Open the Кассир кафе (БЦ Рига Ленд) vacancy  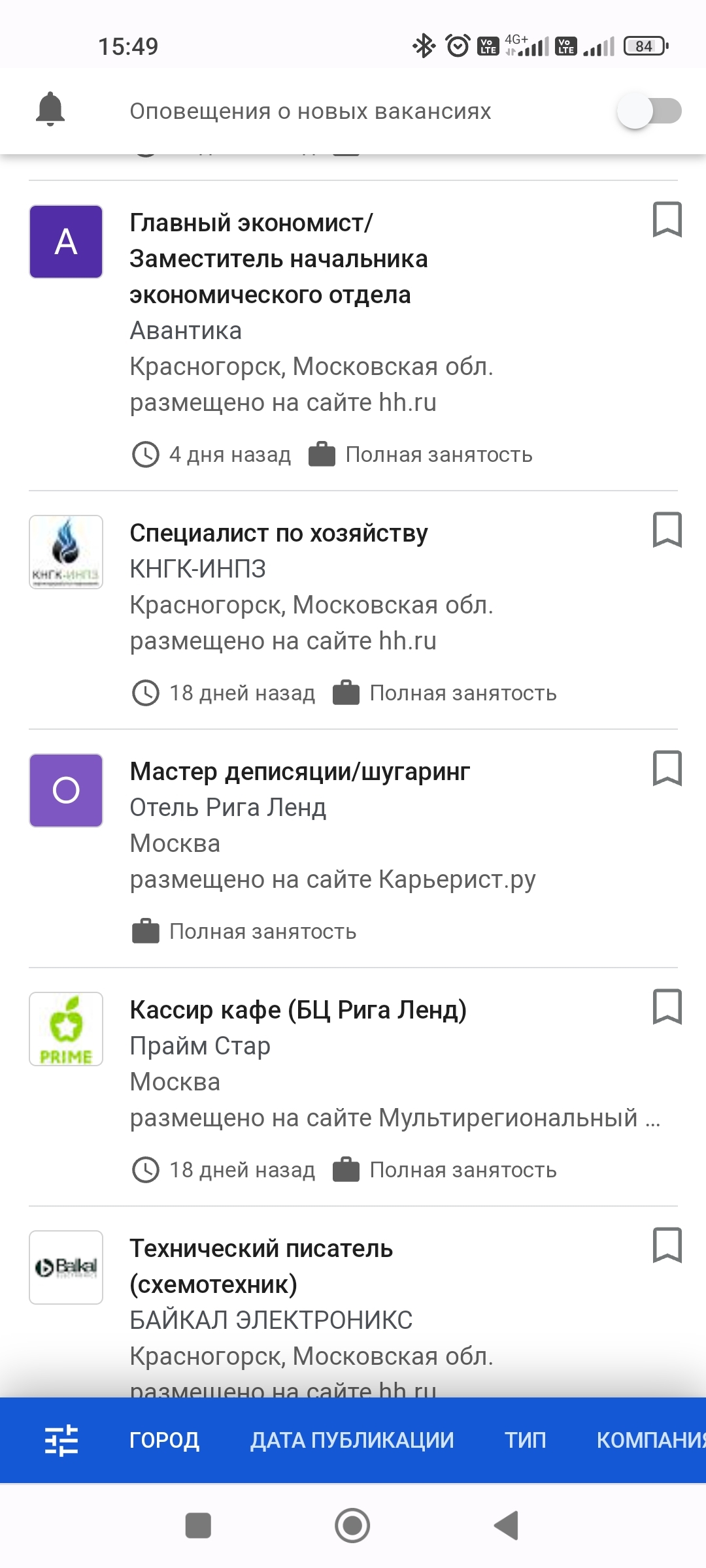pos(298,1010)
